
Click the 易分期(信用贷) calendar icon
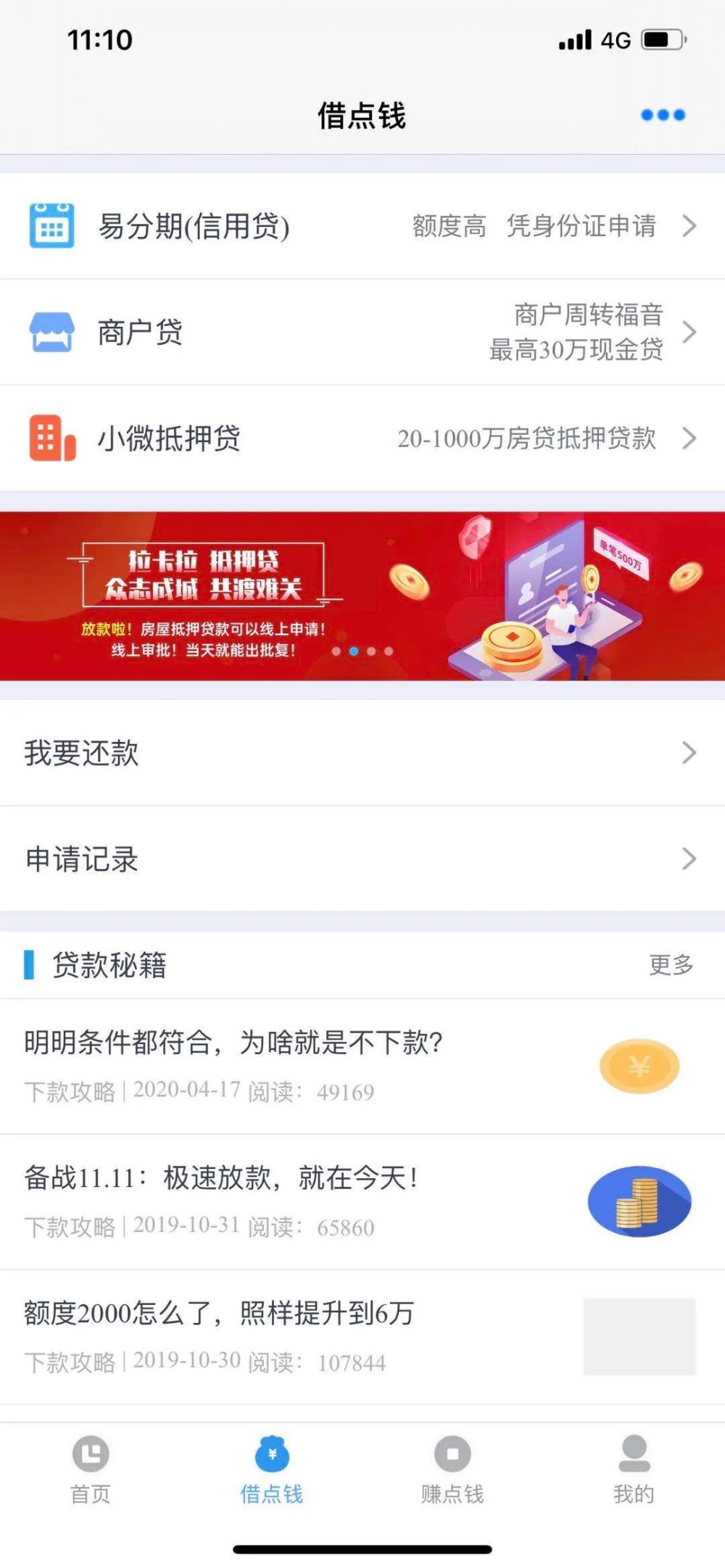point(49,225)
